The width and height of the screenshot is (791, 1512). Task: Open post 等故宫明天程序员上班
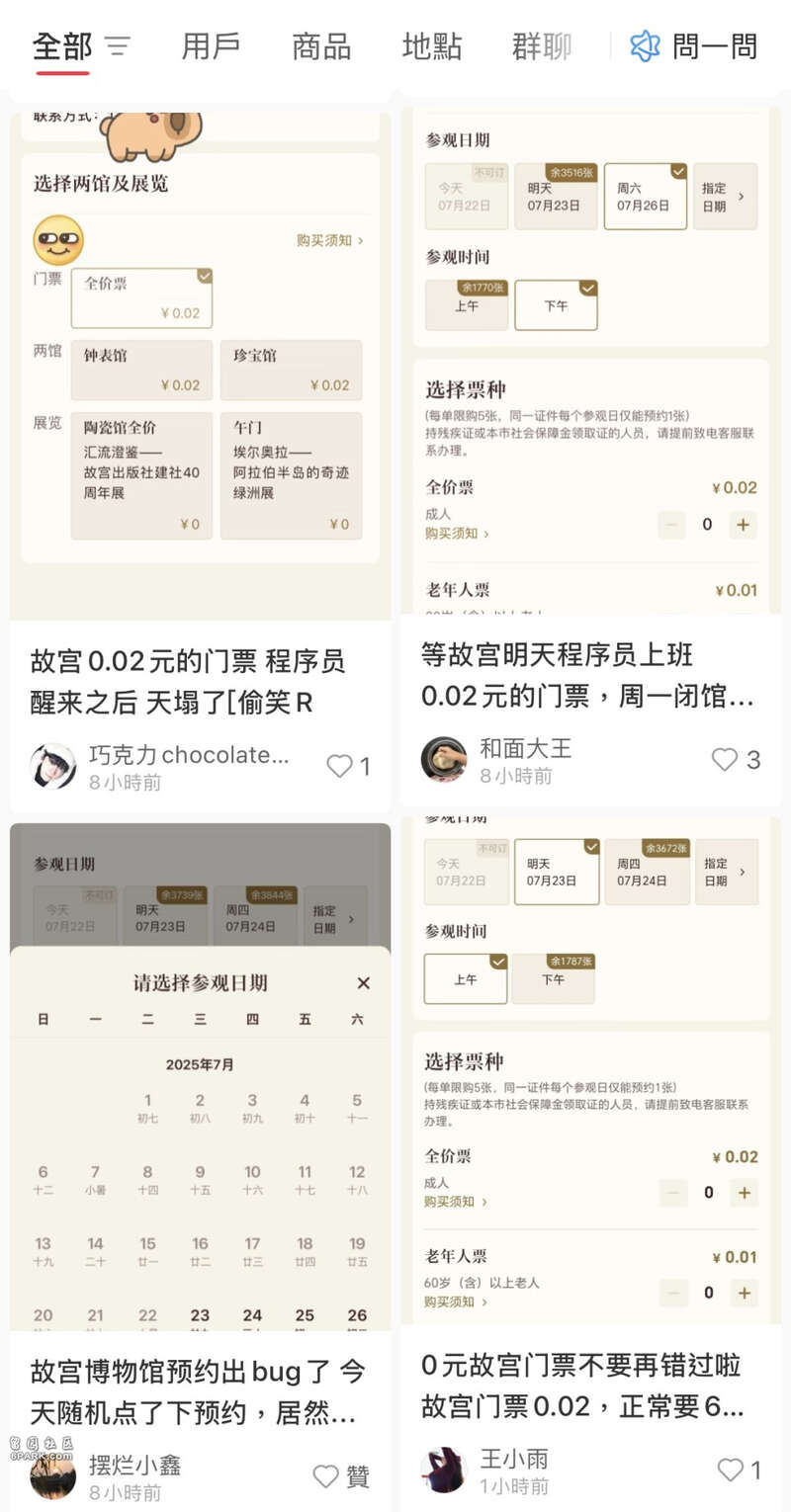pyautogui.click(x=588, y=676)
